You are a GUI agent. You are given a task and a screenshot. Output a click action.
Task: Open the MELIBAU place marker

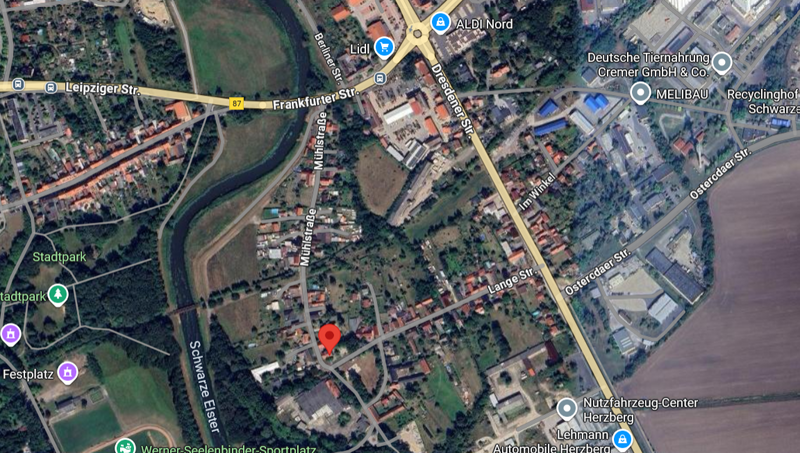641,93
